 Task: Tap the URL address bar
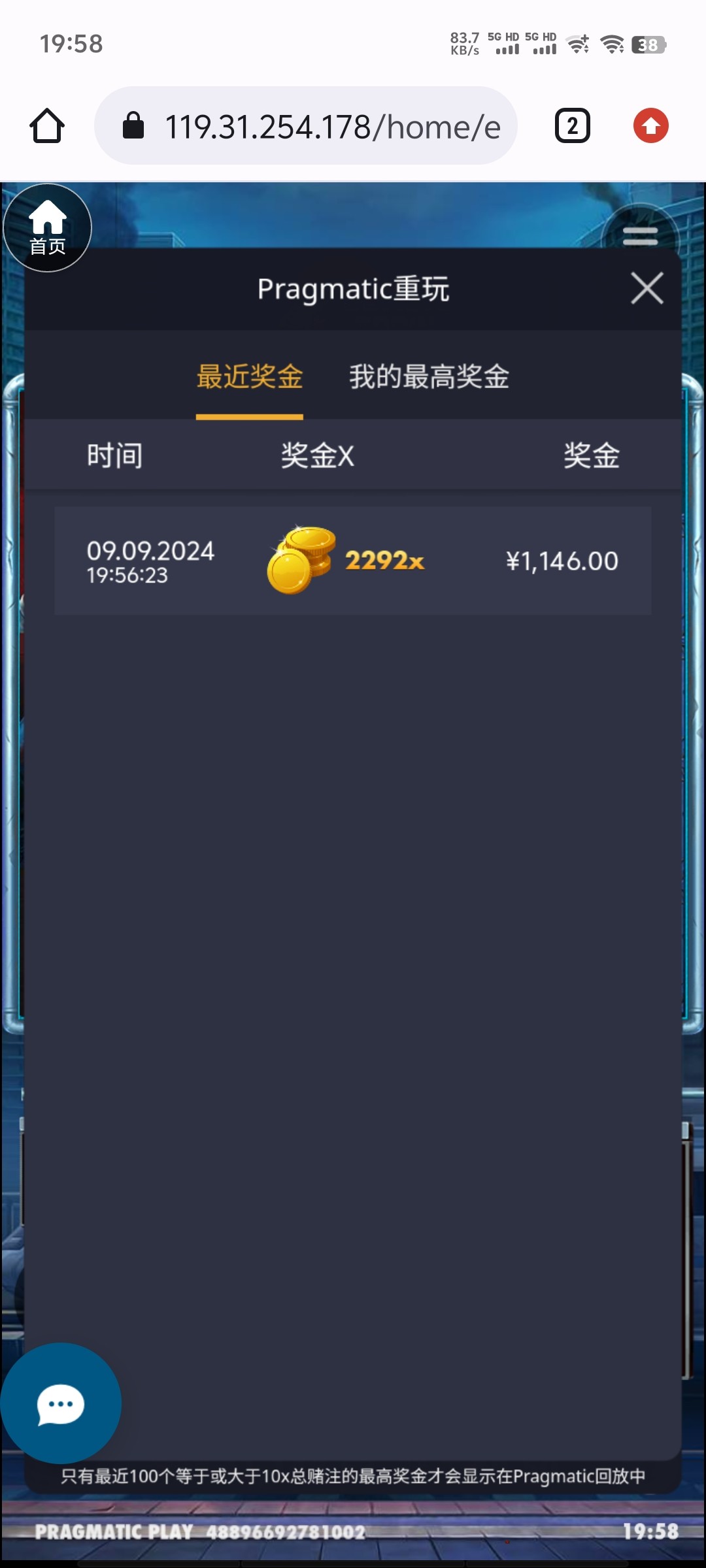point(306,125)
